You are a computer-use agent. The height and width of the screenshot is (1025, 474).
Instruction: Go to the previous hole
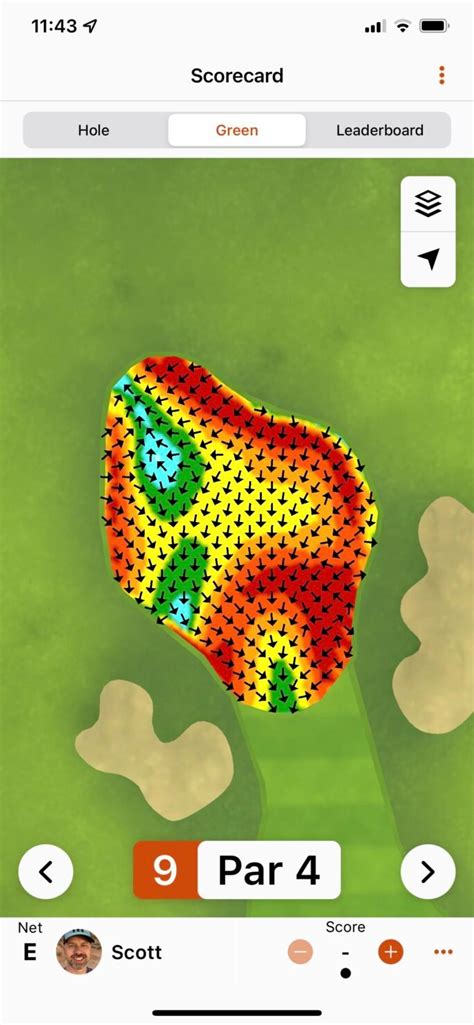click(46, 871)
